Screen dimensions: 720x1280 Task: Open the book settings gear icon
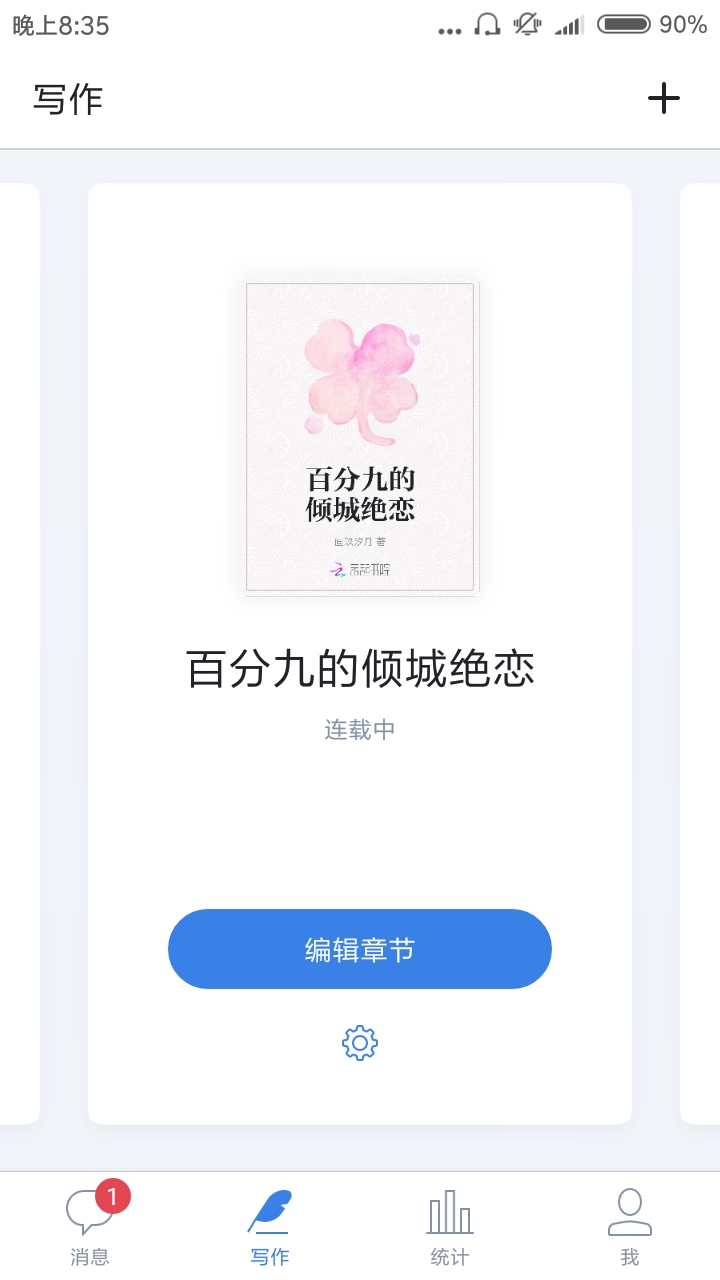pos(360,1043)
